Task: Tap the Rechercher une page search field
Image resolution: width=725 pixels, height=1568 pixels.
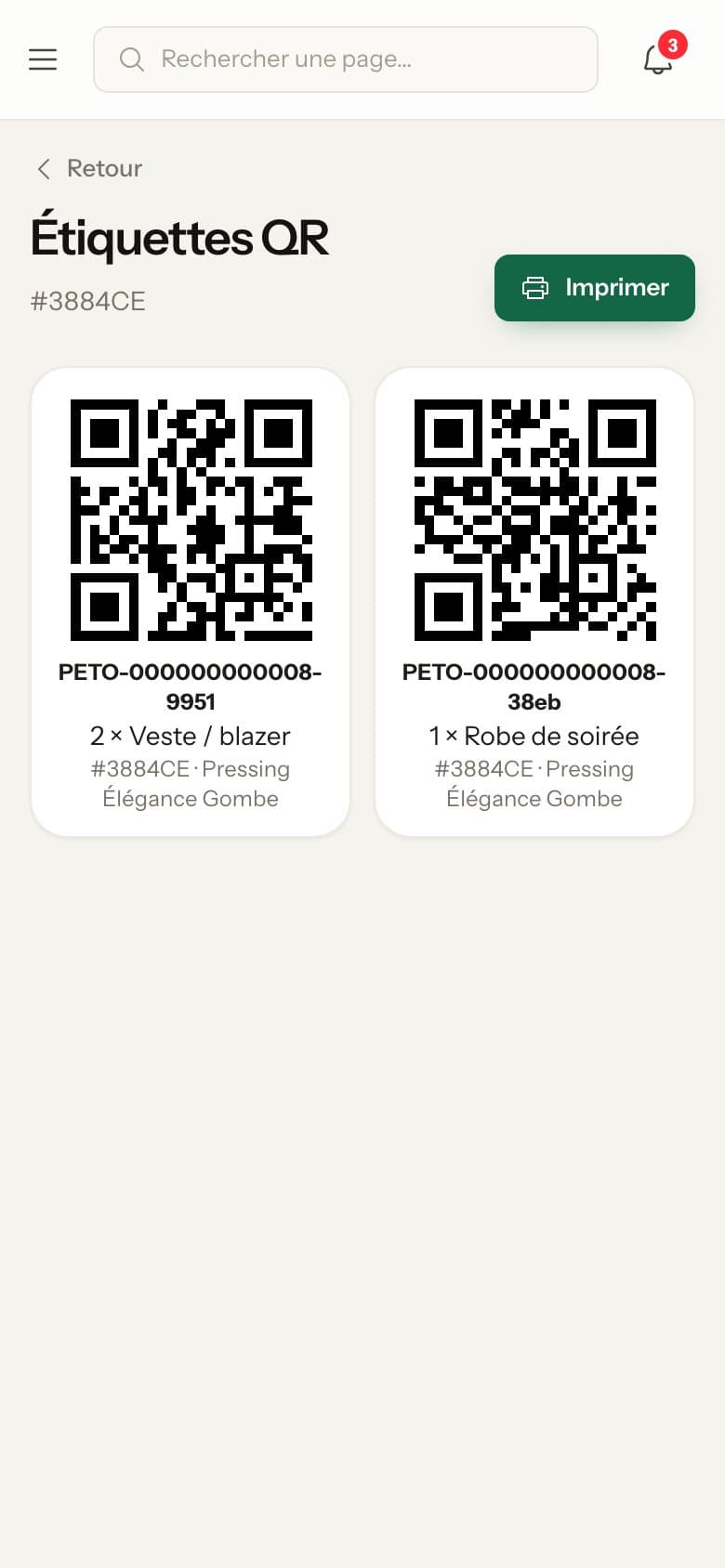Action: [346, 59]
